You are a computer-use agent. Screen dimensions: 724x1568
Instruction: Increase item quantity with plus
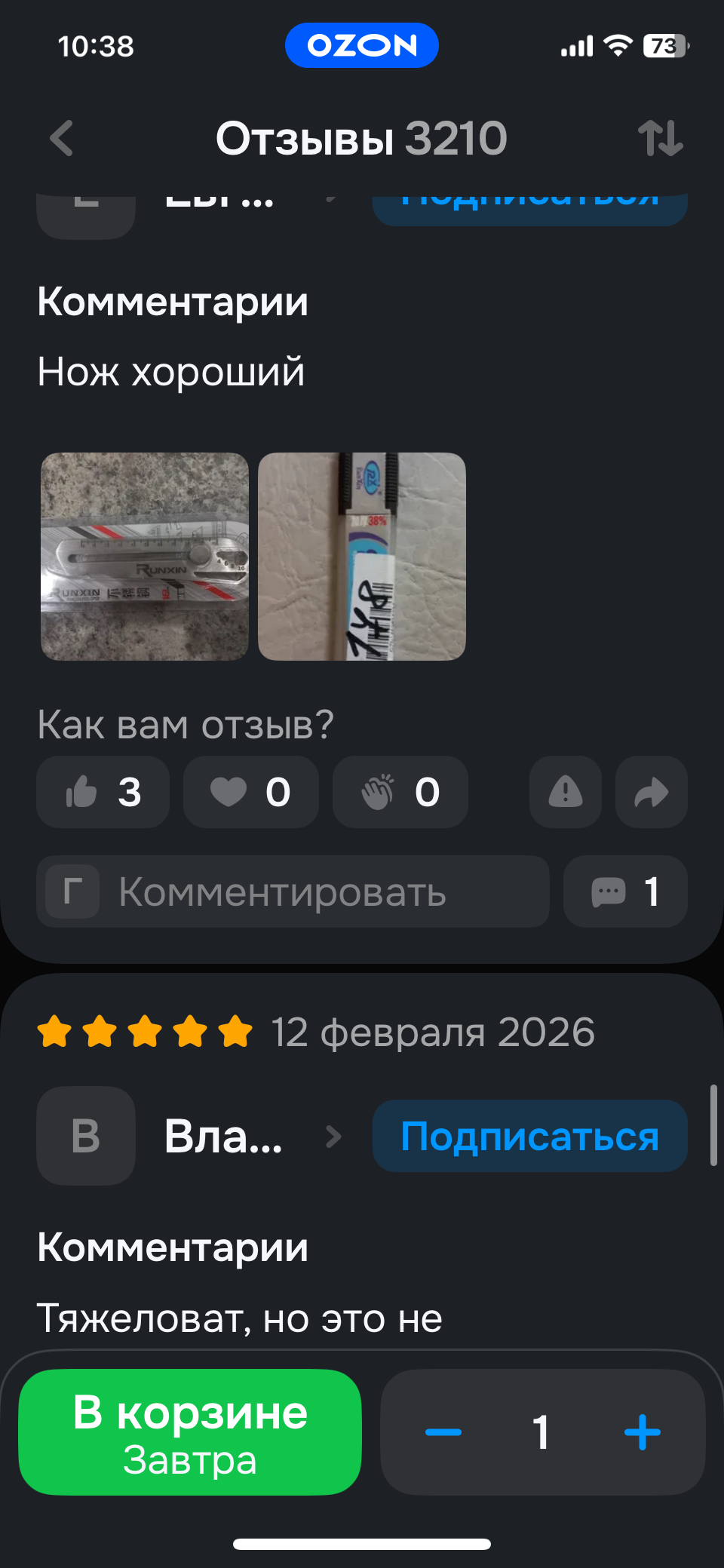point(643,1431)
